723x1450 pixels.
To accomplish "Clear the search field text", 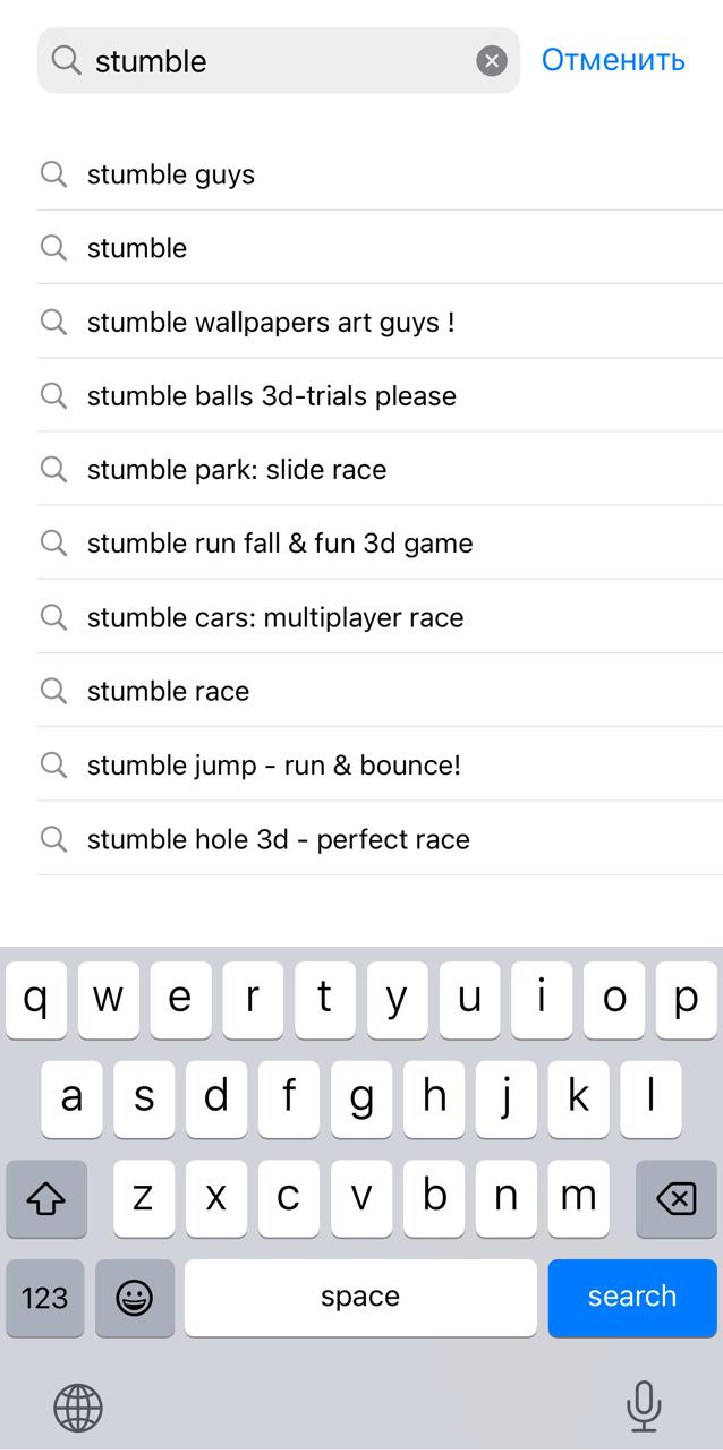I will [491, 62].
